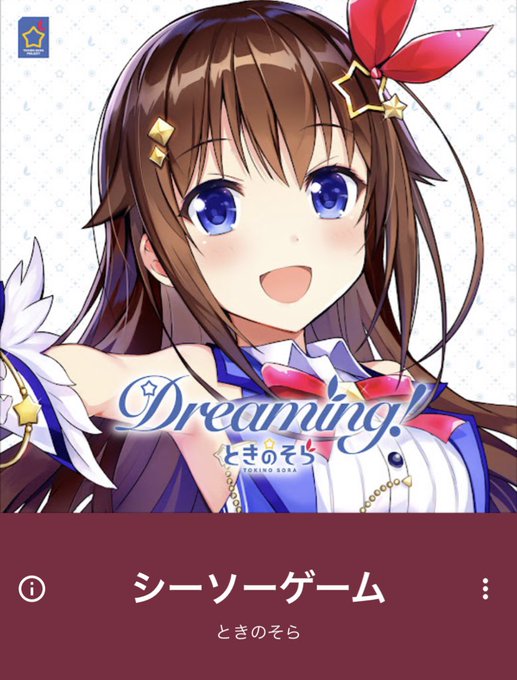
Task: Tap the Dreaming! album artwork
Action: (x=258, y=256)
